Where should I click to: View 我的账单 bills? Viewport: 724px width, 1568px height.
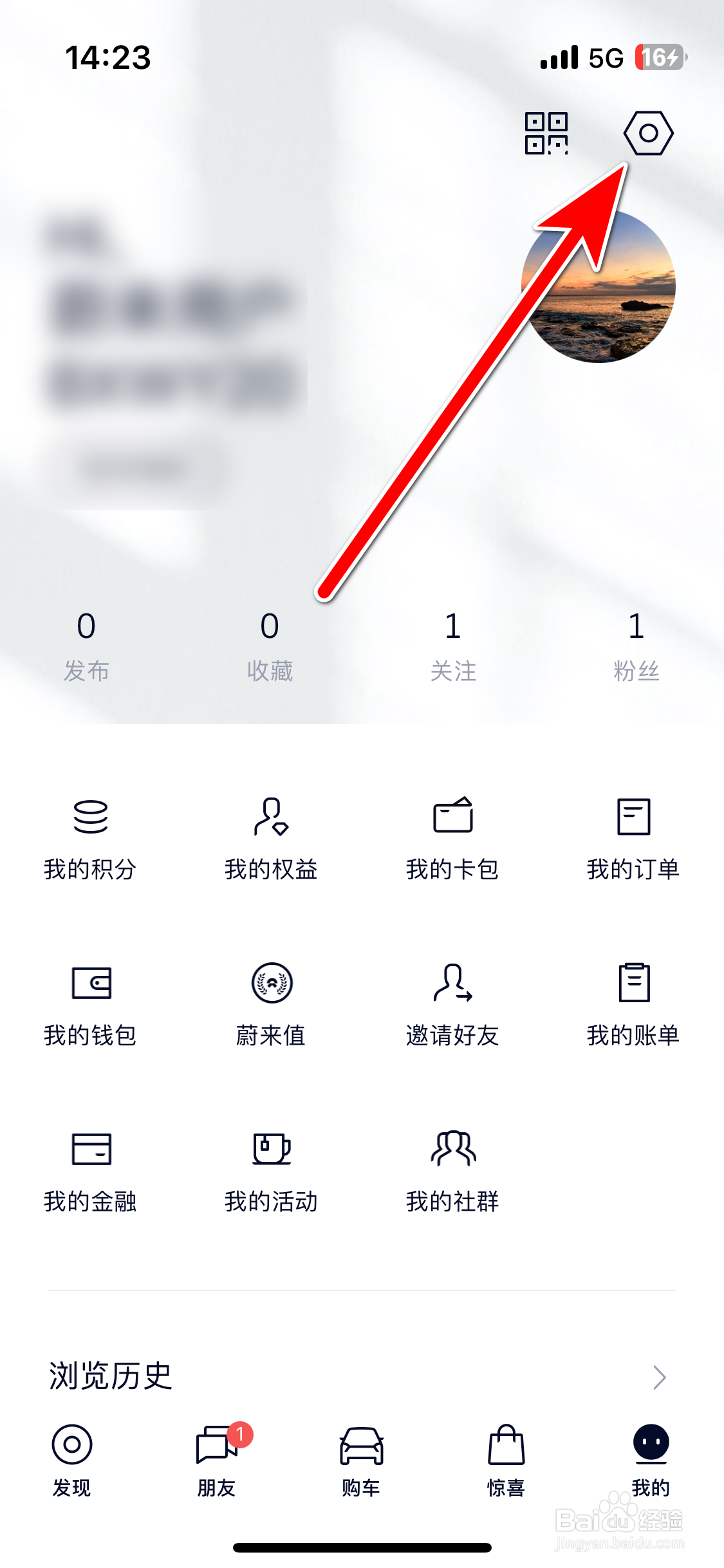pyautogui.click(x=634, y=1003)
